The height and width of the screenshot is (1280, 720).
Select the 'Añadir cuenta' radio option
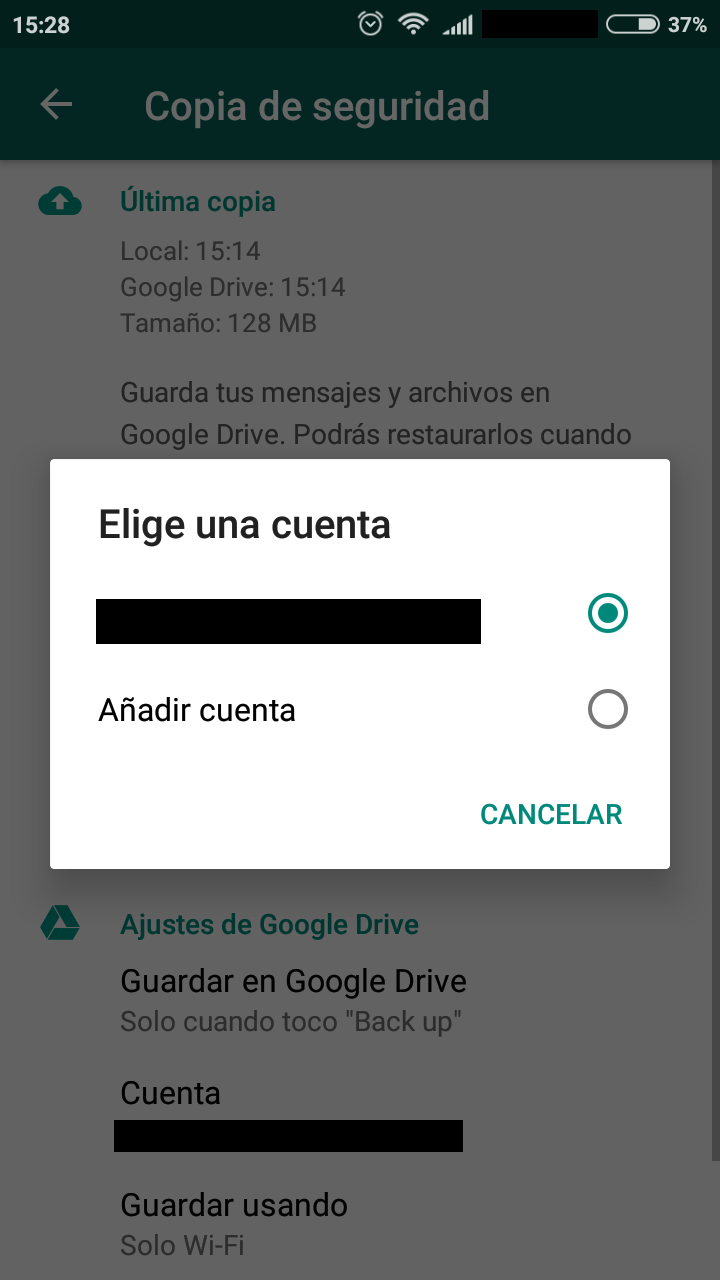(607, 710)
